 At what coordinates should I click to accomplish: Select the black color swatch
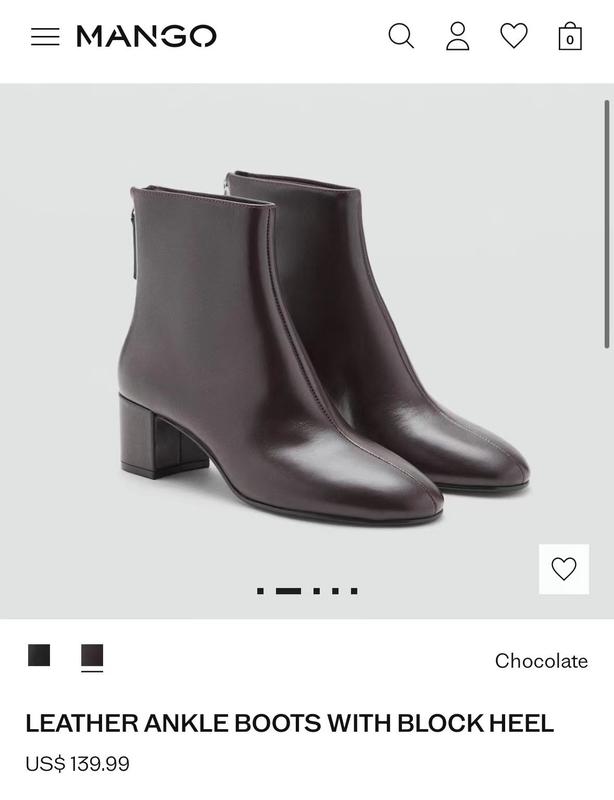[39, 656]
